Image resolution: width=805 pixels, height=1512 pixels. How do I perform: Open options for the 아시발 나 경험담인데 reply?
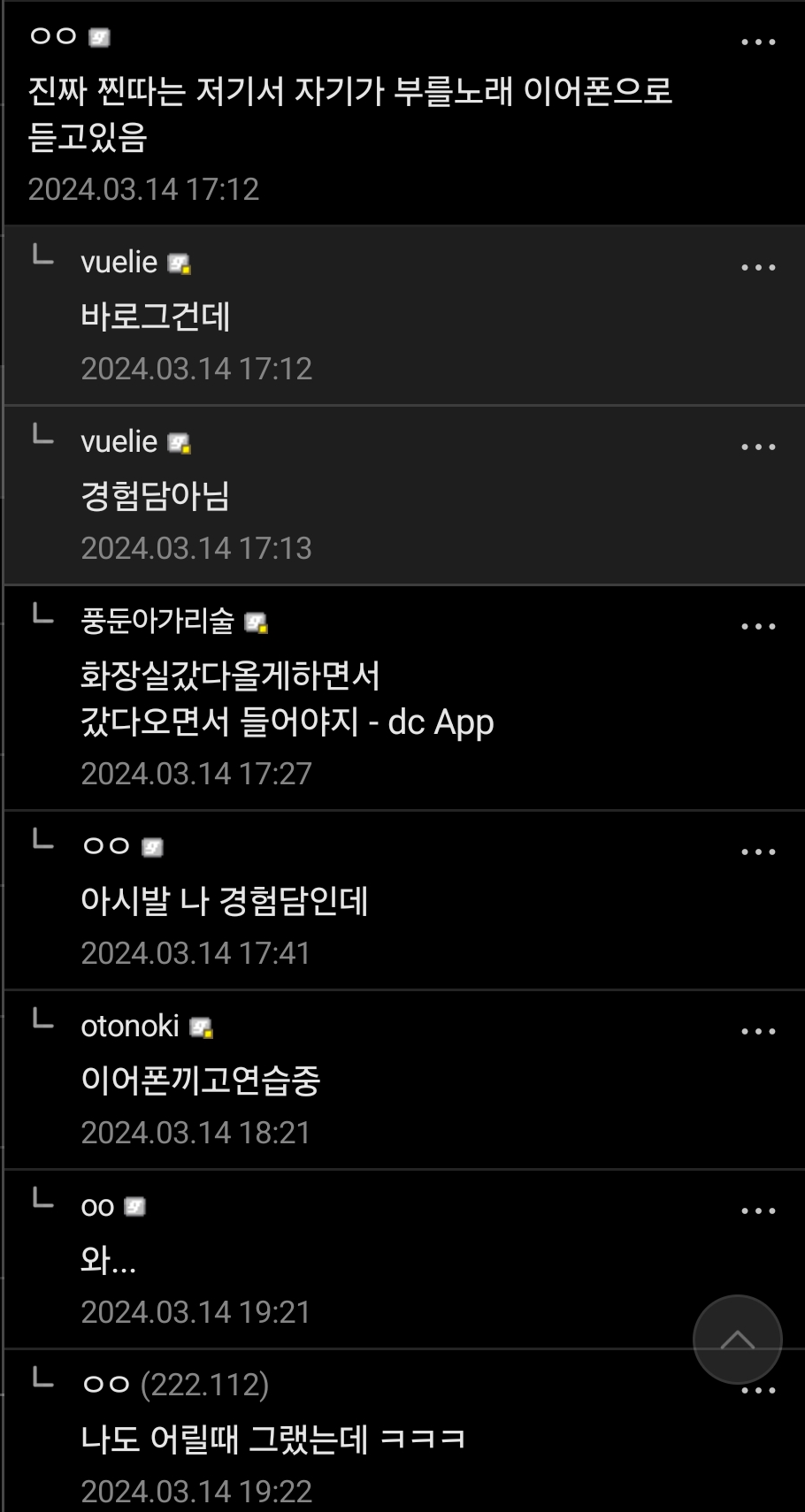click(x=758, y=852)
